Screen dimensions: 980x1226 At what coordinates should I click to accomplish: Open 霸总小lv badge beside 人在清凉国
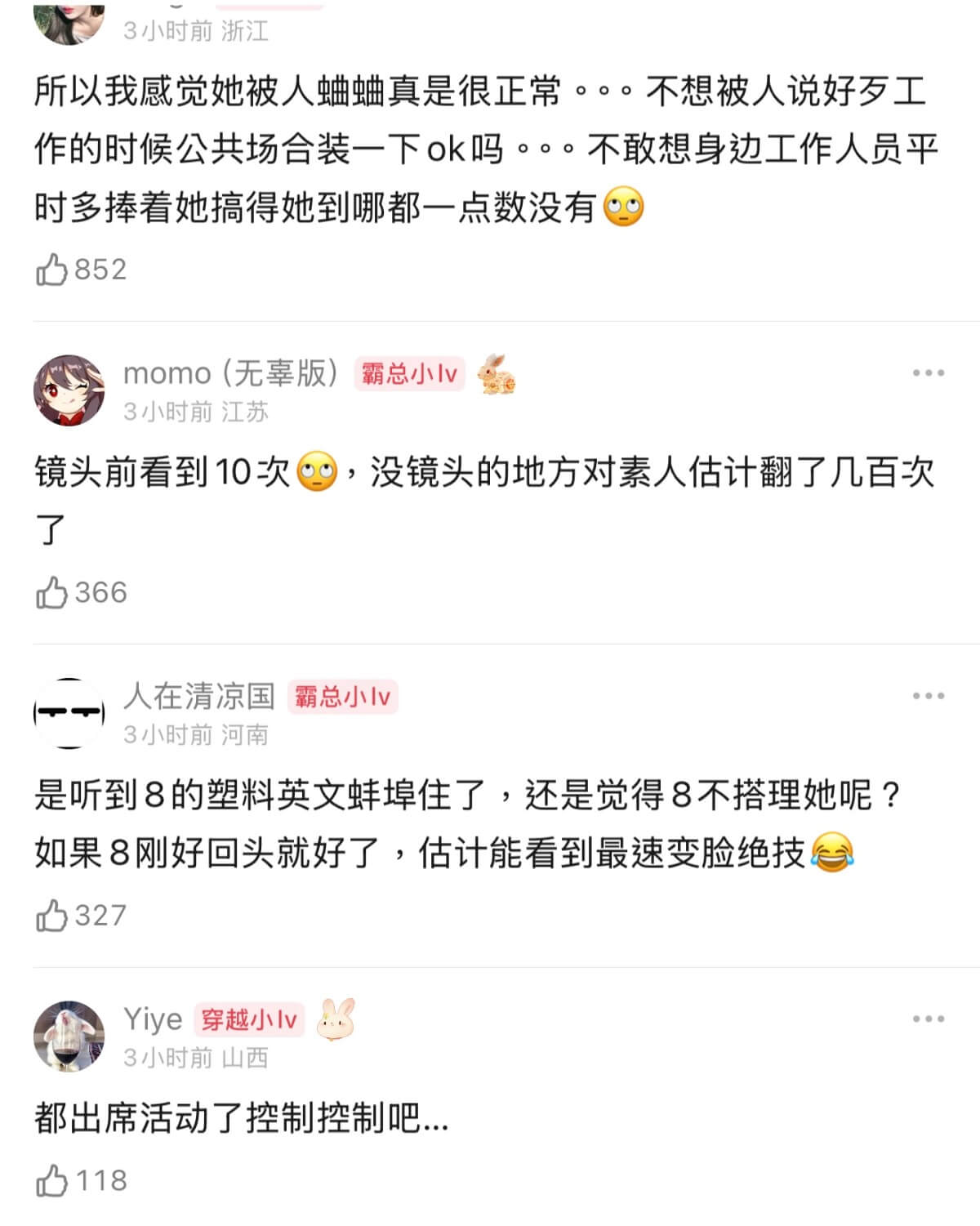(x=342, y=697)
